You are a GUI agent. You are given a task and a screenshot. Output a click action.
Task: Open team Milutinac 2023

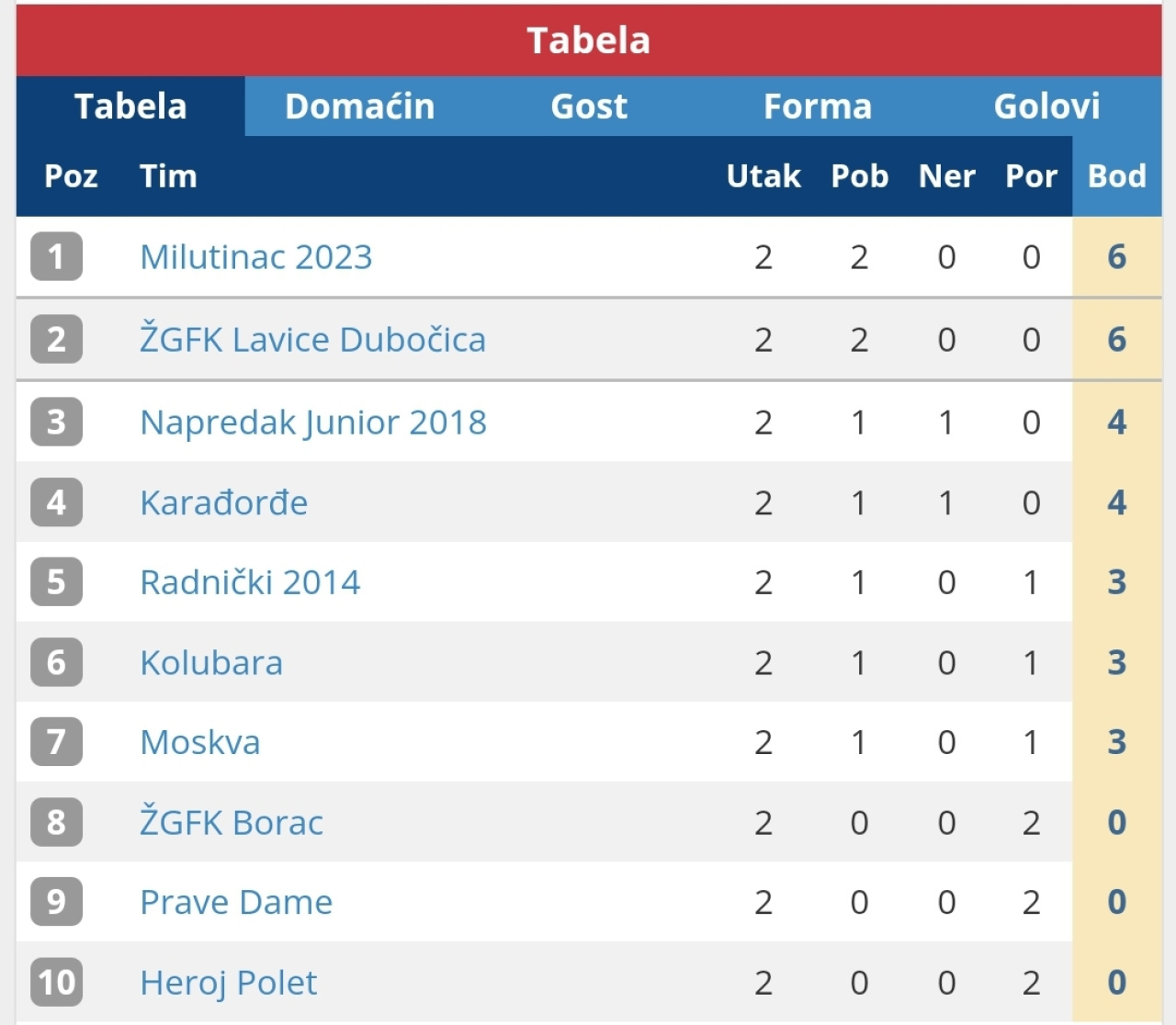(x=255, y=257)
